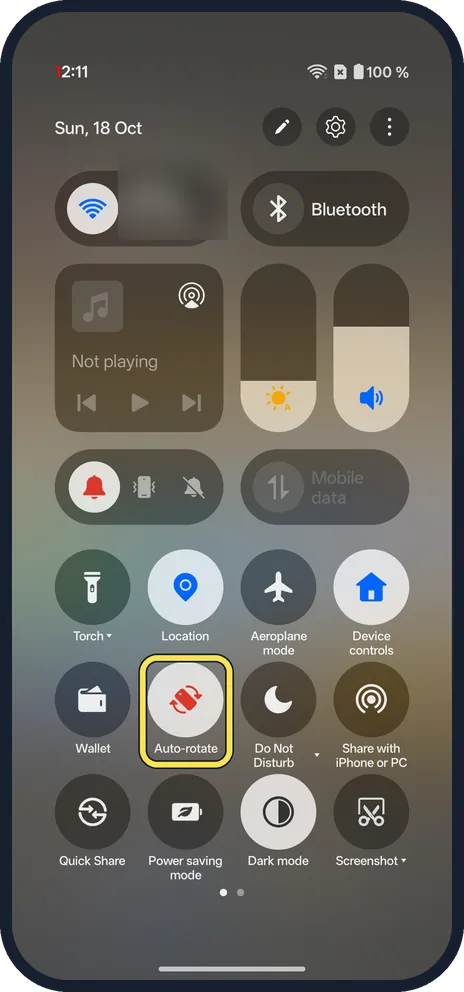Turn on the Torch
This screenshot has height=992, width=464.
coord(92,587)
